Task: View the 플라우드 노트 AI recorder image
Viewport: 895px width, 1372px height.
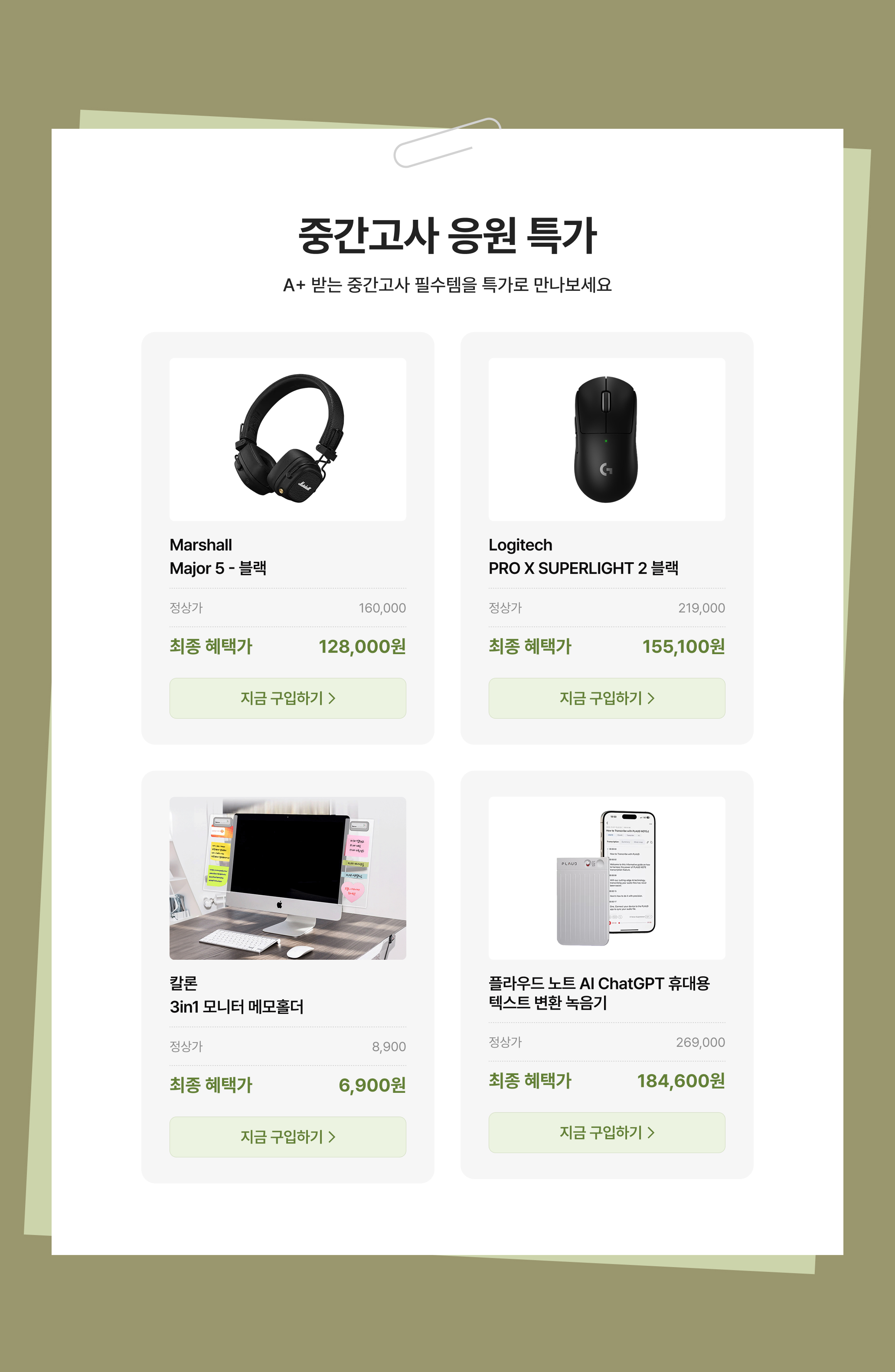Action: pos(607,878)
